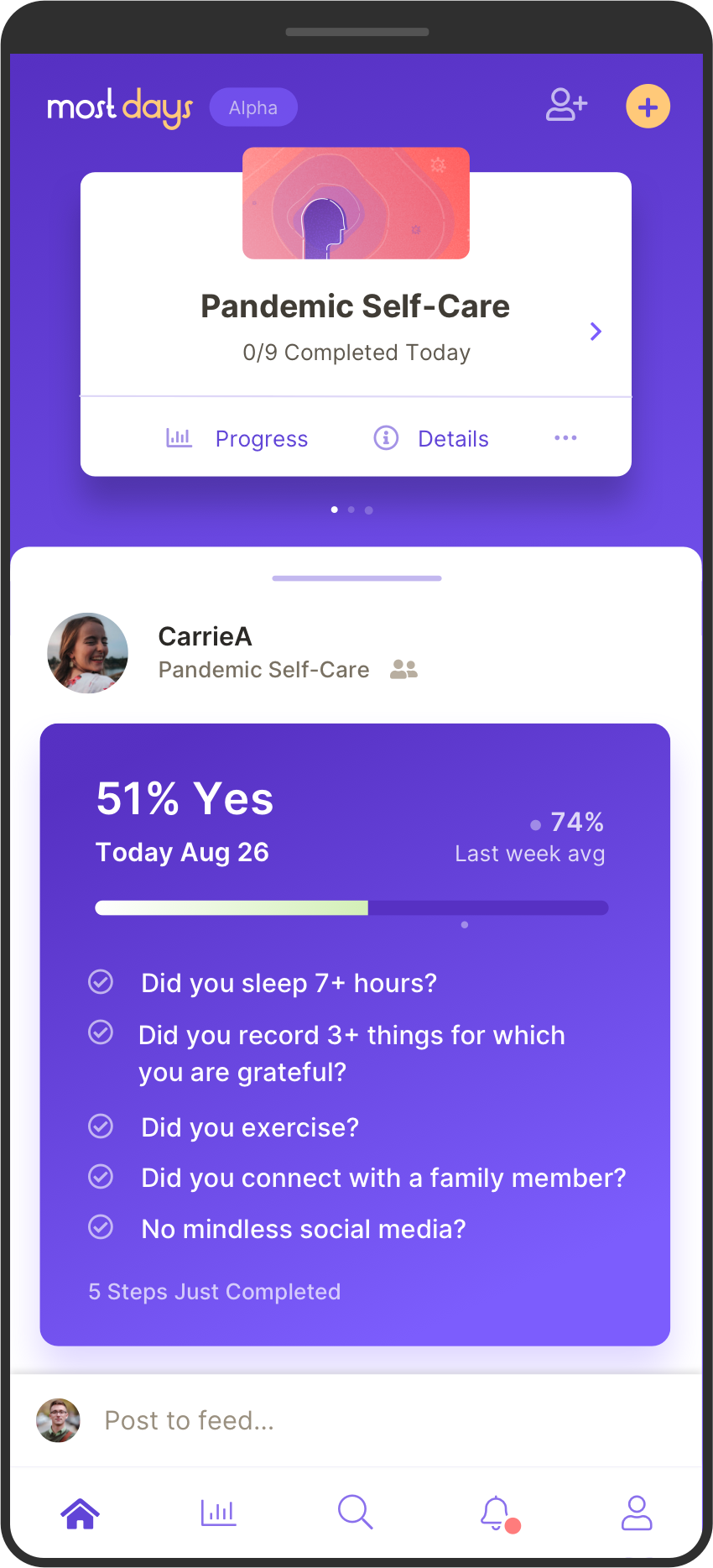This screenshot has width=713, height=1568.
Task: Open CarrieA's 51% Yes progress card
Action: [355, 1034]
